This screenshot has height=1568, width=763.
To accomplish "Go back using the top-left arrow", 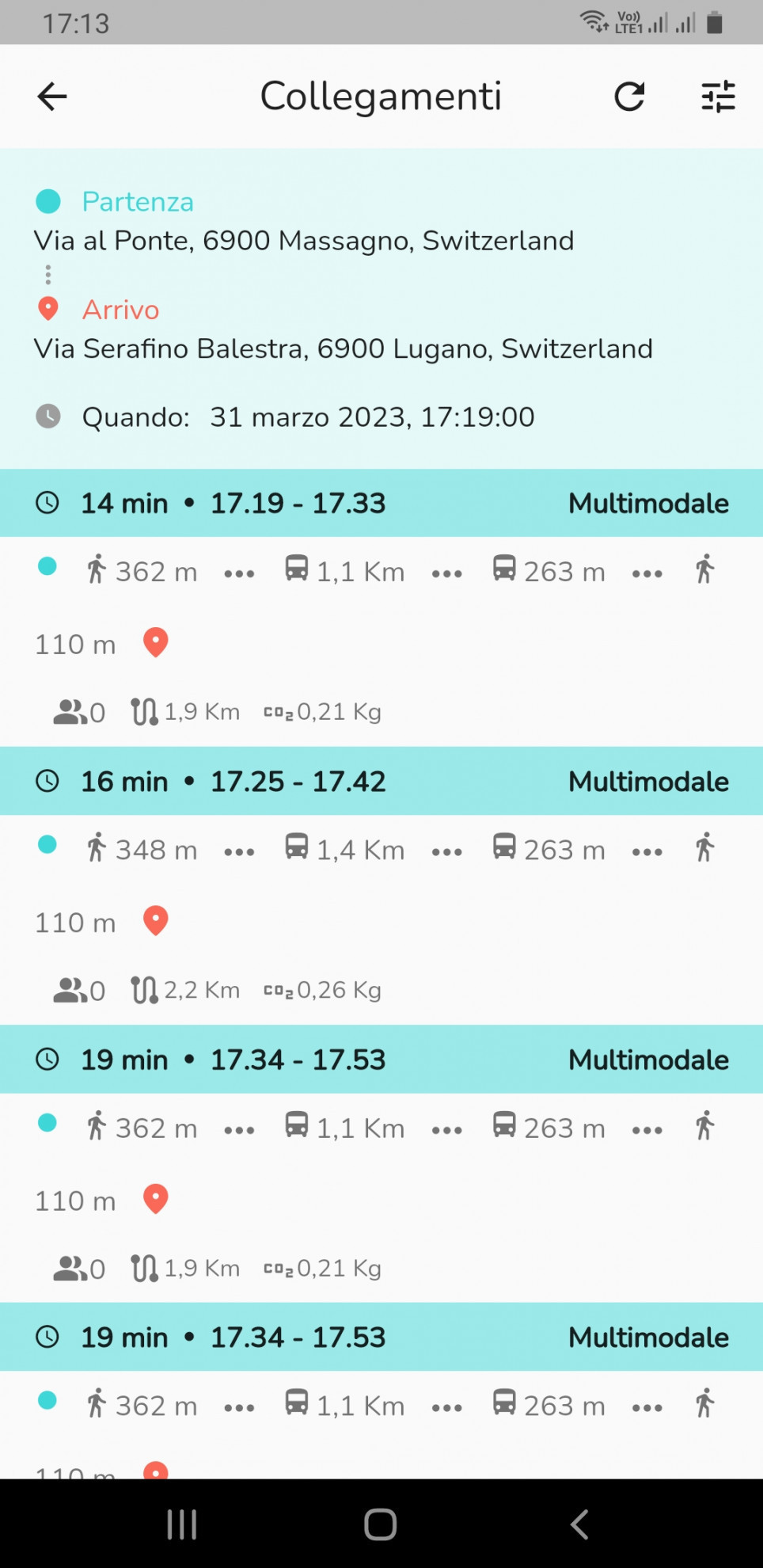I will [52, 97].
